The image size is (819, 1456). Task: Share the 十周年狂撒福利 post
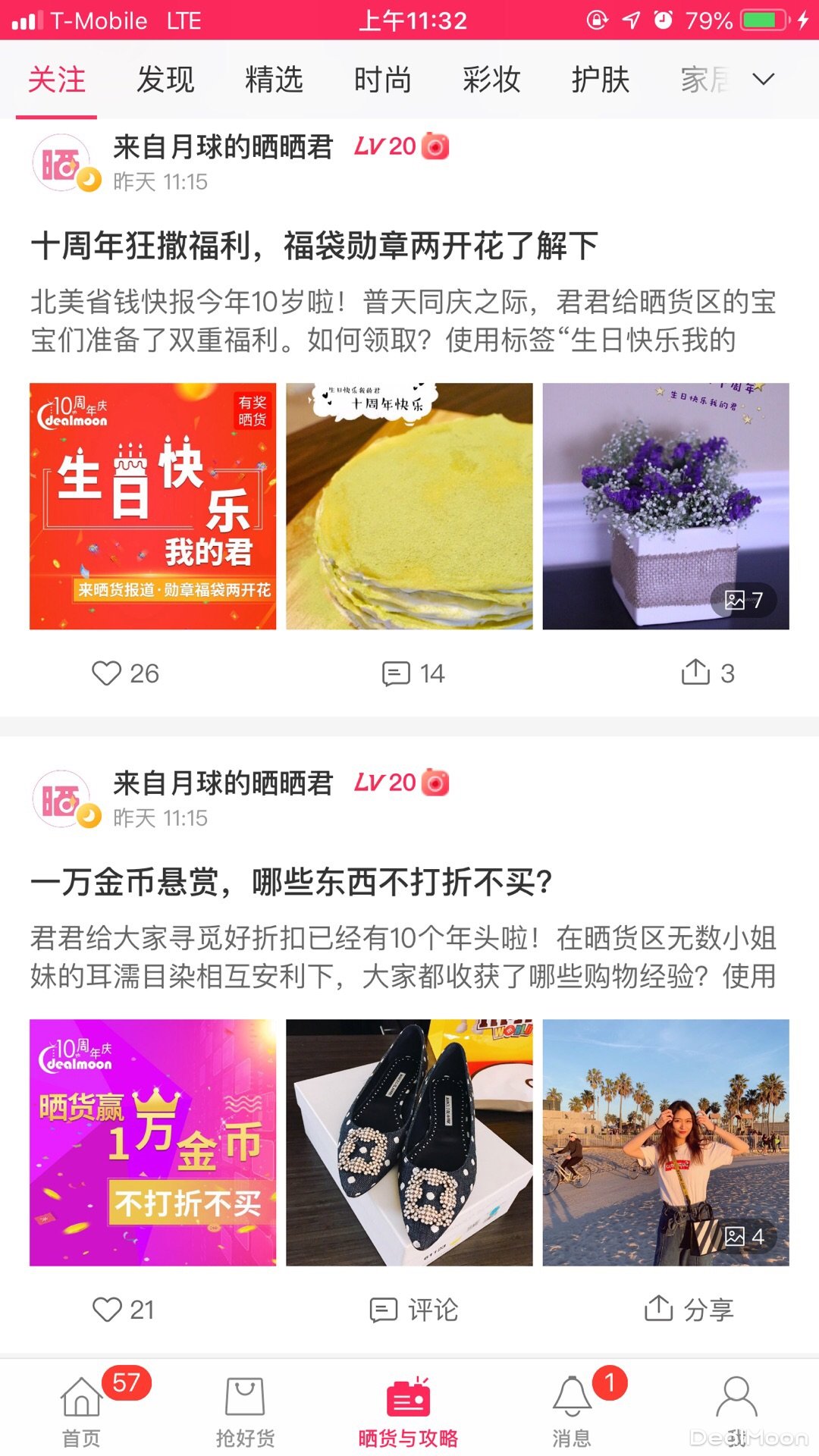click(x=708, y=673)
